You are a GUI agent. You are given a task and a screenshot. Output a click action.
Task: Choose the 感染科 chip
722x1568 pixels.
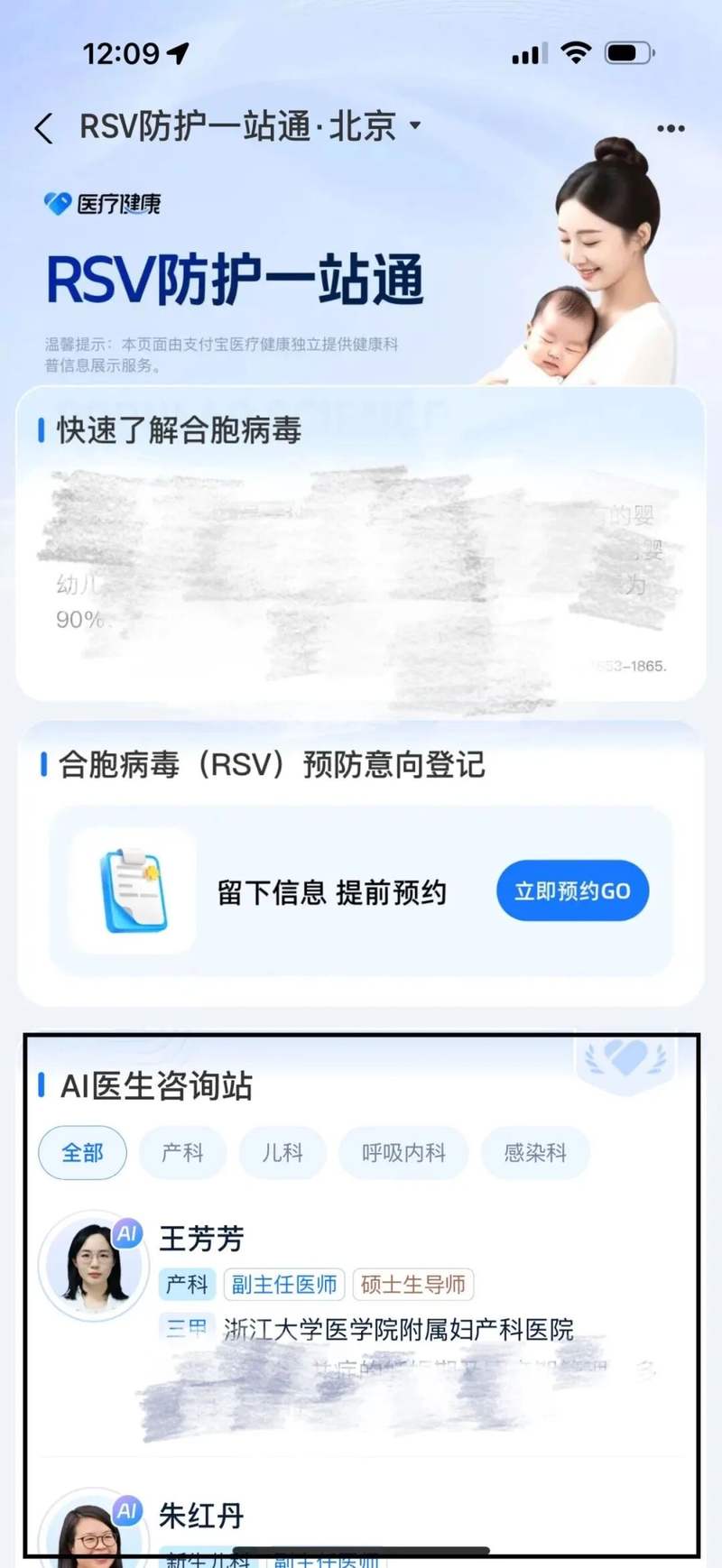click(x=535, y=1152)
